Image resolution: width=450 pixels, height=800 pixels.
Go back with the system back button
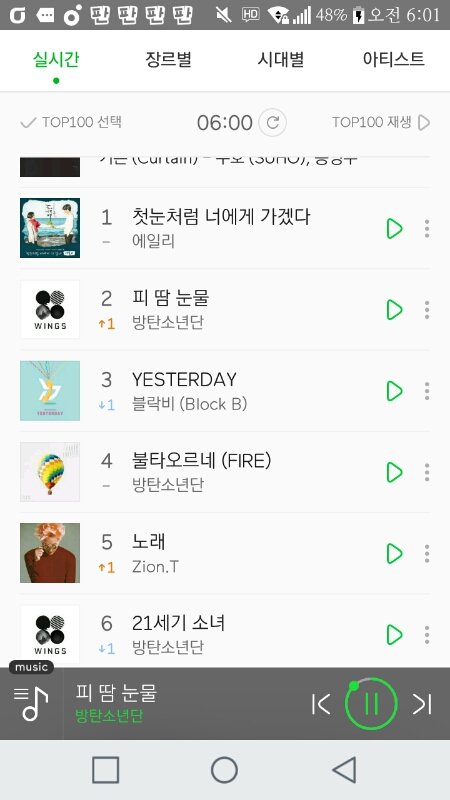pos(344,769)
